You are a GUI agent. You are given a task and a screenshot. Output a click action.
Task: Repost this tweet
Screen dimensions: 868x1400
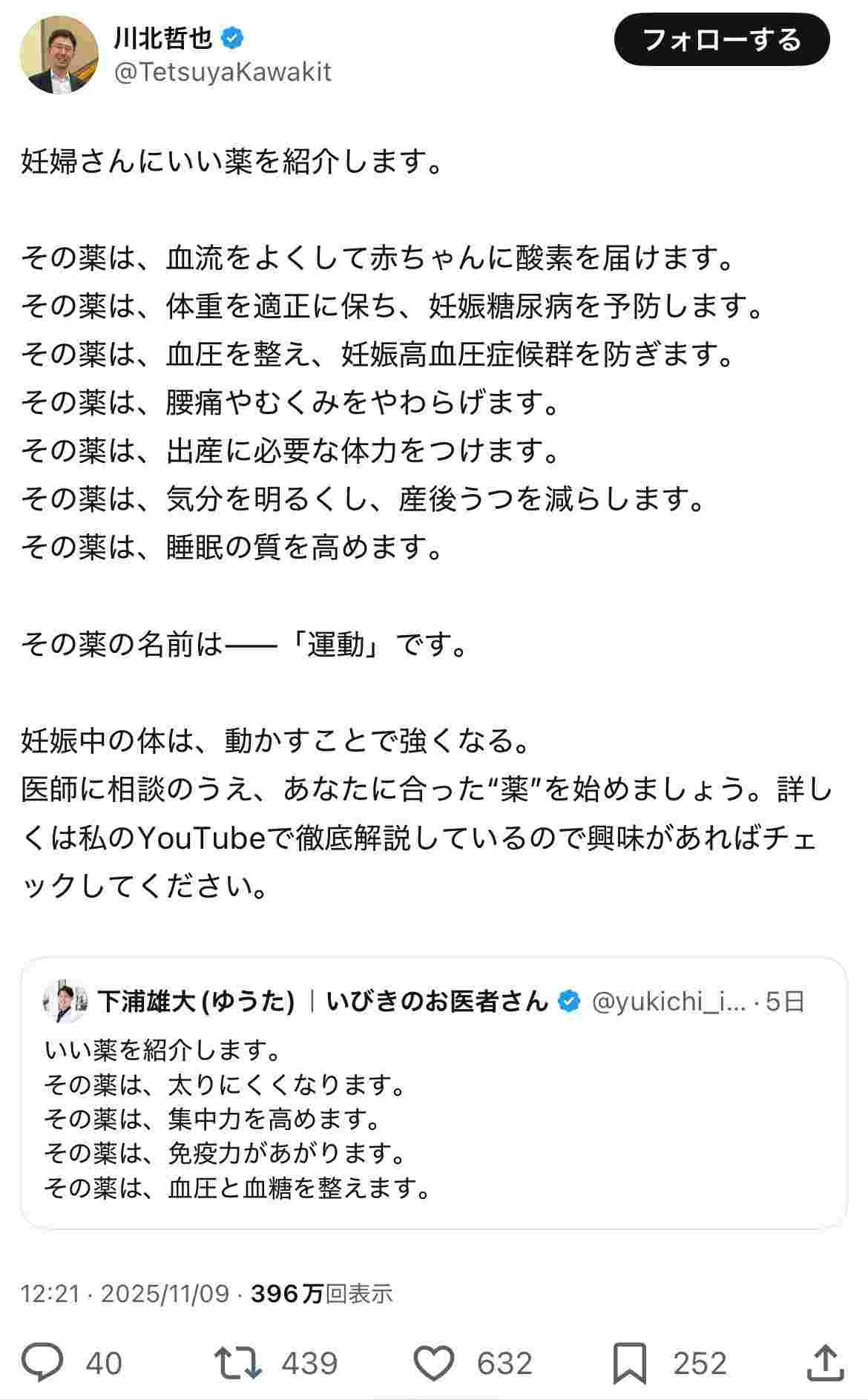pyautogui.click(x=237, y=1363)
